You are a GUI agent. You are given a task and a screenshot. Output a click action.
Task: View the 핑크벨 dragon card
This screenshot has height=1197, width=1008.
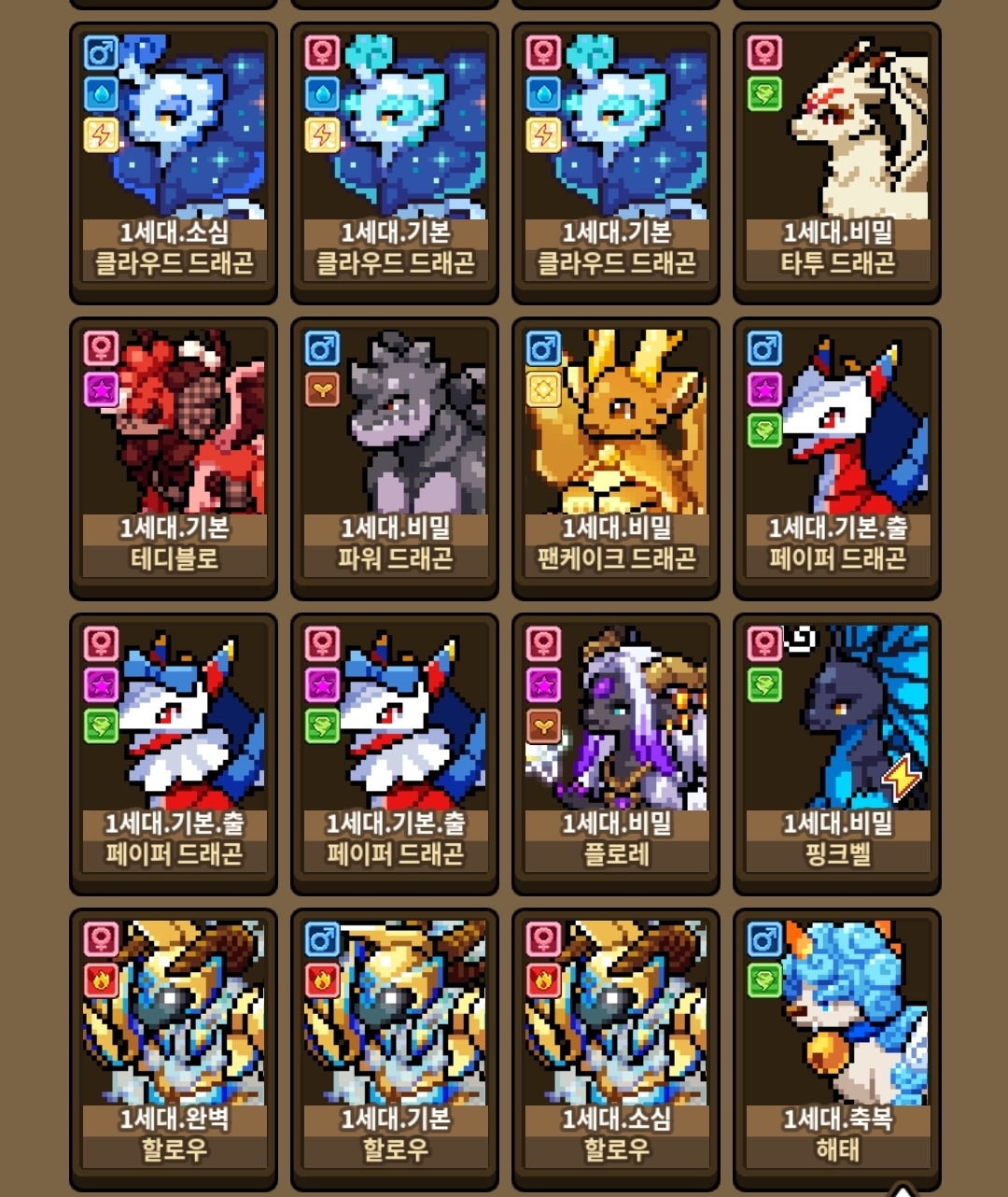click(837, 754)
